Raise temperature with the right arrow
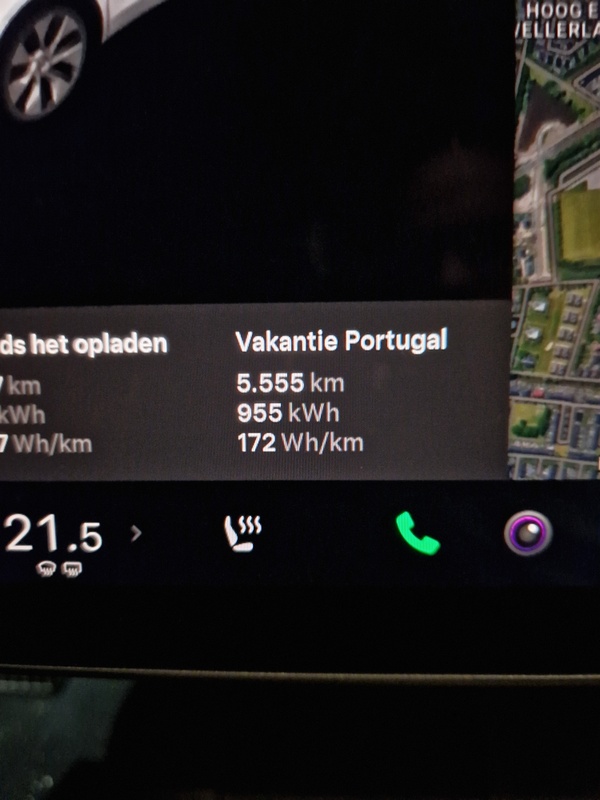Image resolution: width=600 pixels, height=800 pixels. tap(137, 534)
